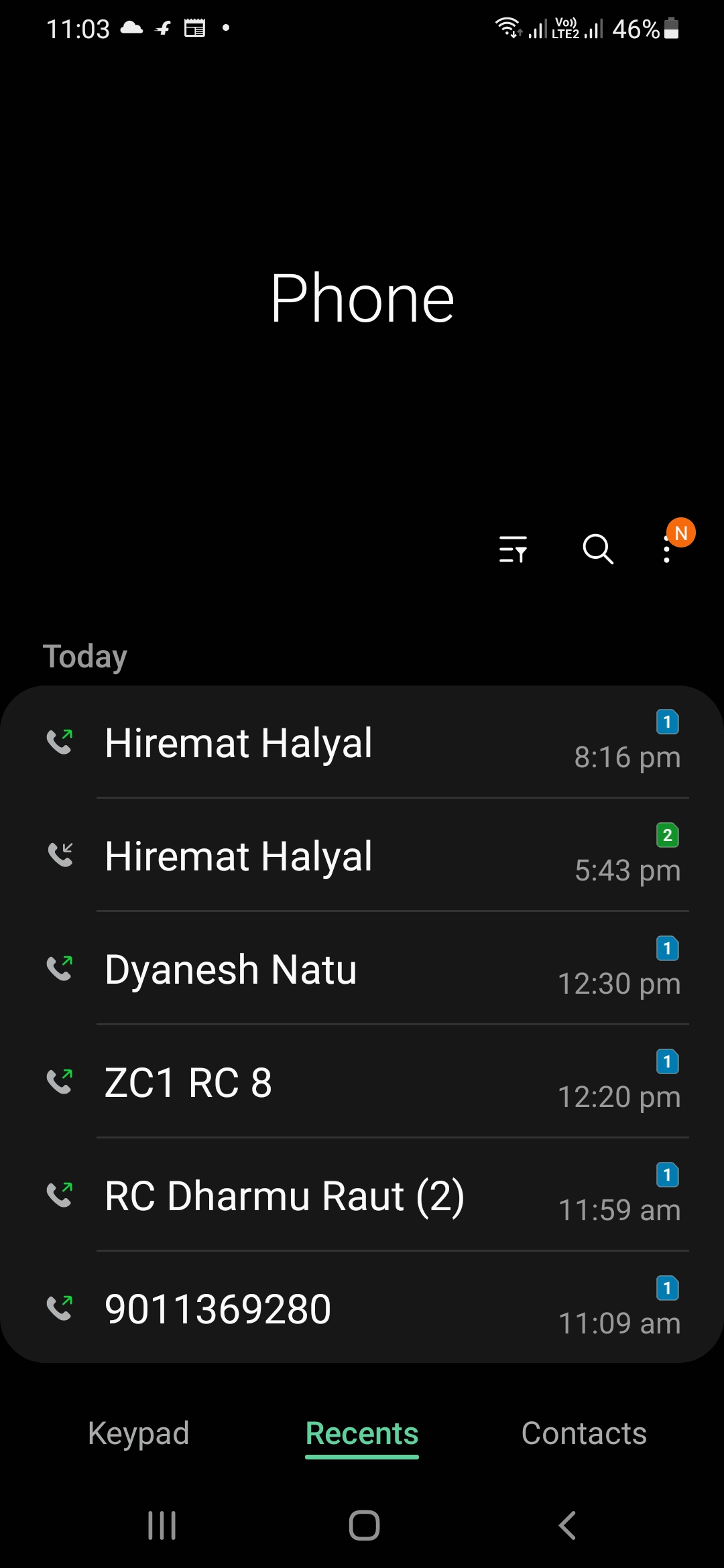Open RC Dharmu Raut call entry

tap(362, 1195)
